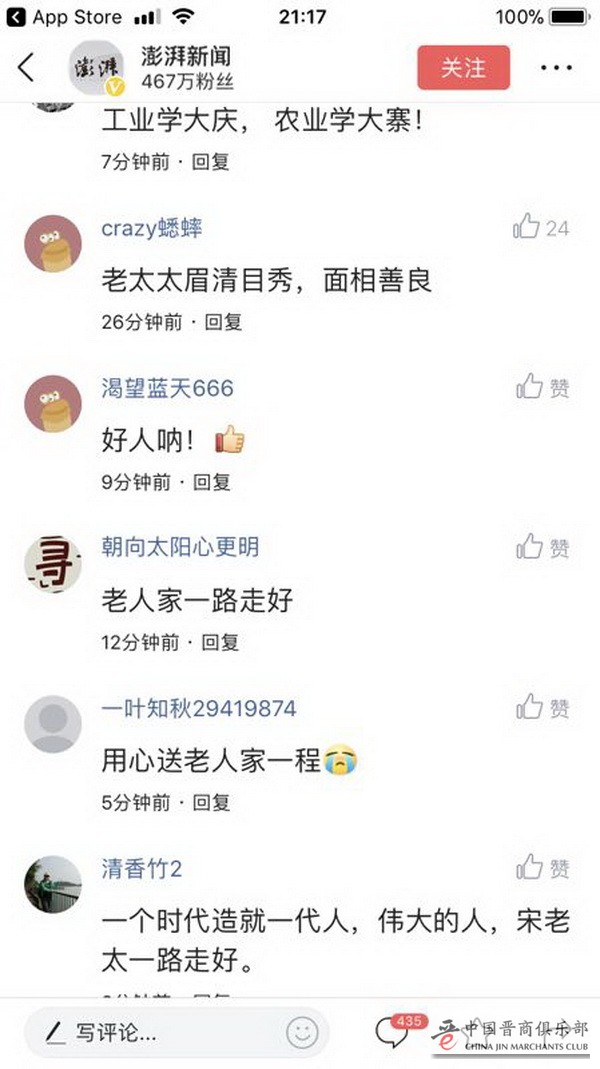The height and width of the screenshot is (1069, 600).
Task: Open the comments bubble showing 435
Action: [394, 1032]
